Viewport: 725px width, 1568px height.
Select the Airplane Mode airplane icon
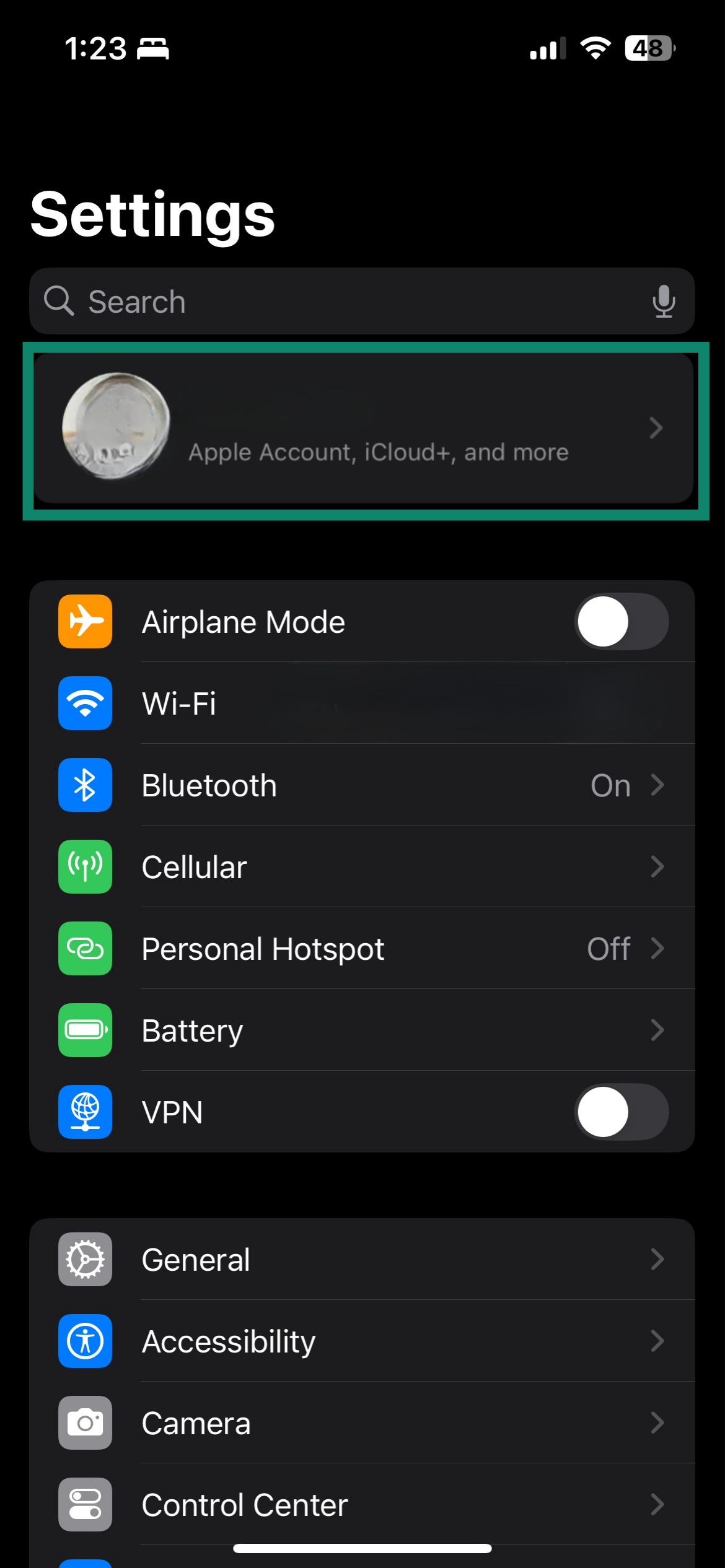click(x=85, y=621)
